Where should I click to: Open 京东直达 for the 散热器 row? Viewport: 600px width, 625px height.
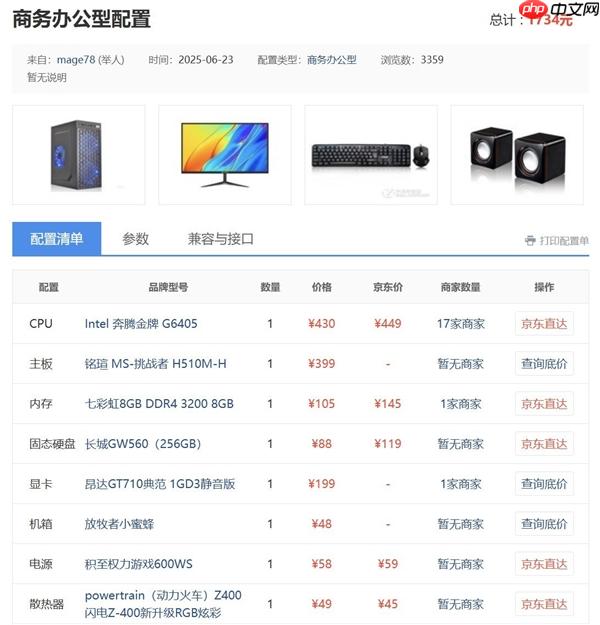pos(544,604)
